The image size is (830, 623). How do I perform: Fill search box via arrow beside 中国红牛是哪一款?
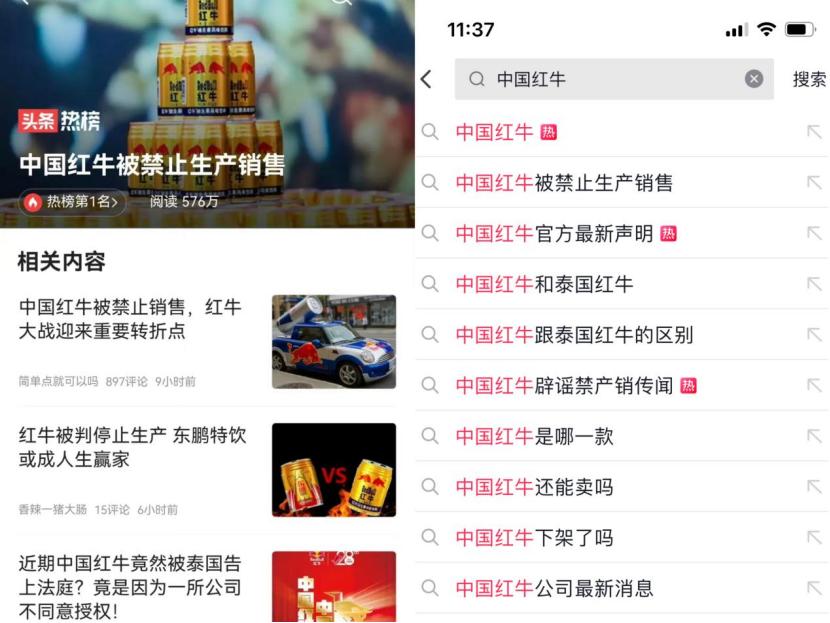(x=813, y=436)
